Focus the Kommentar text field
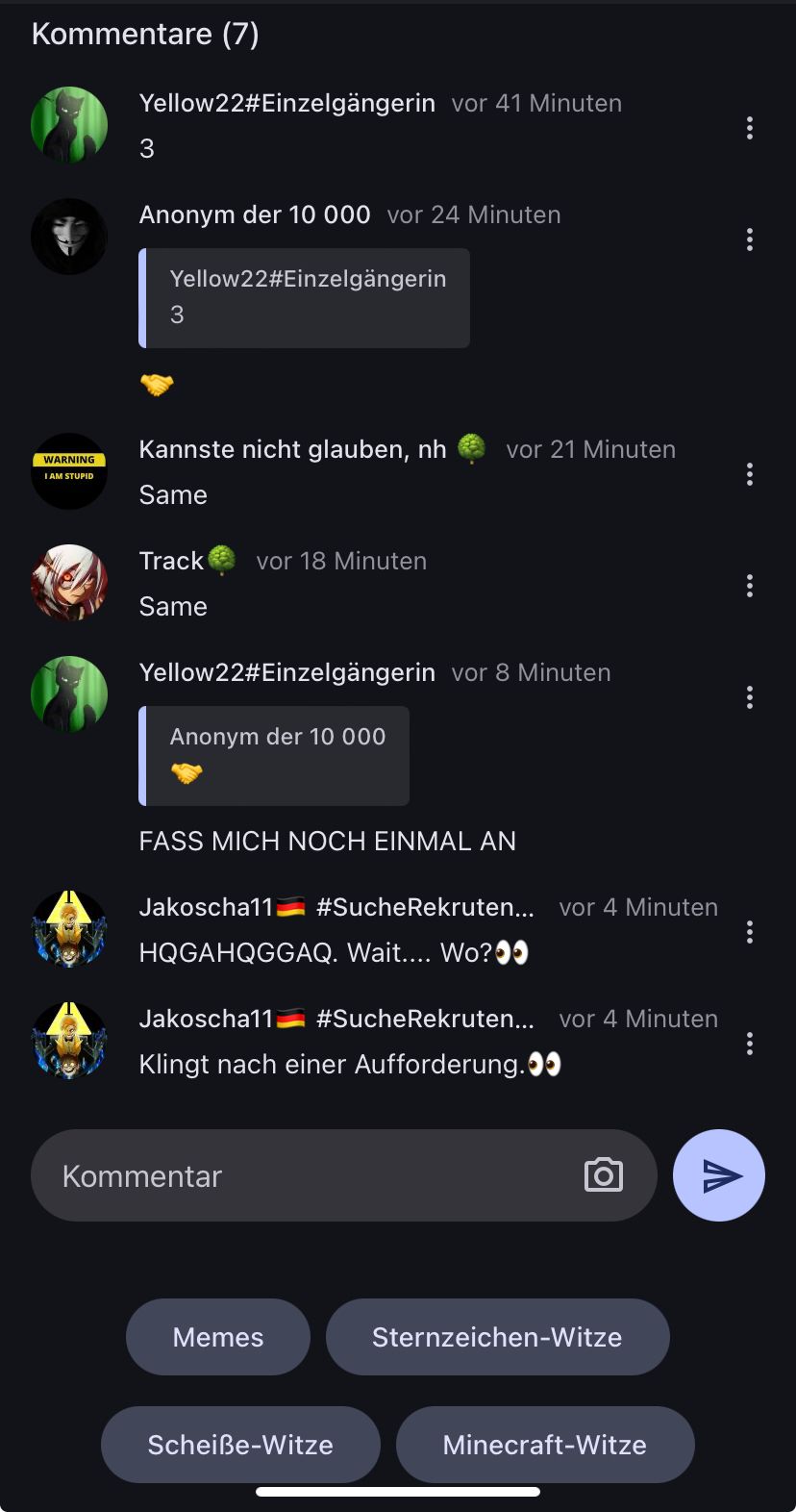This screenshot has height=1512, width=796. [x=308, y=1175]
